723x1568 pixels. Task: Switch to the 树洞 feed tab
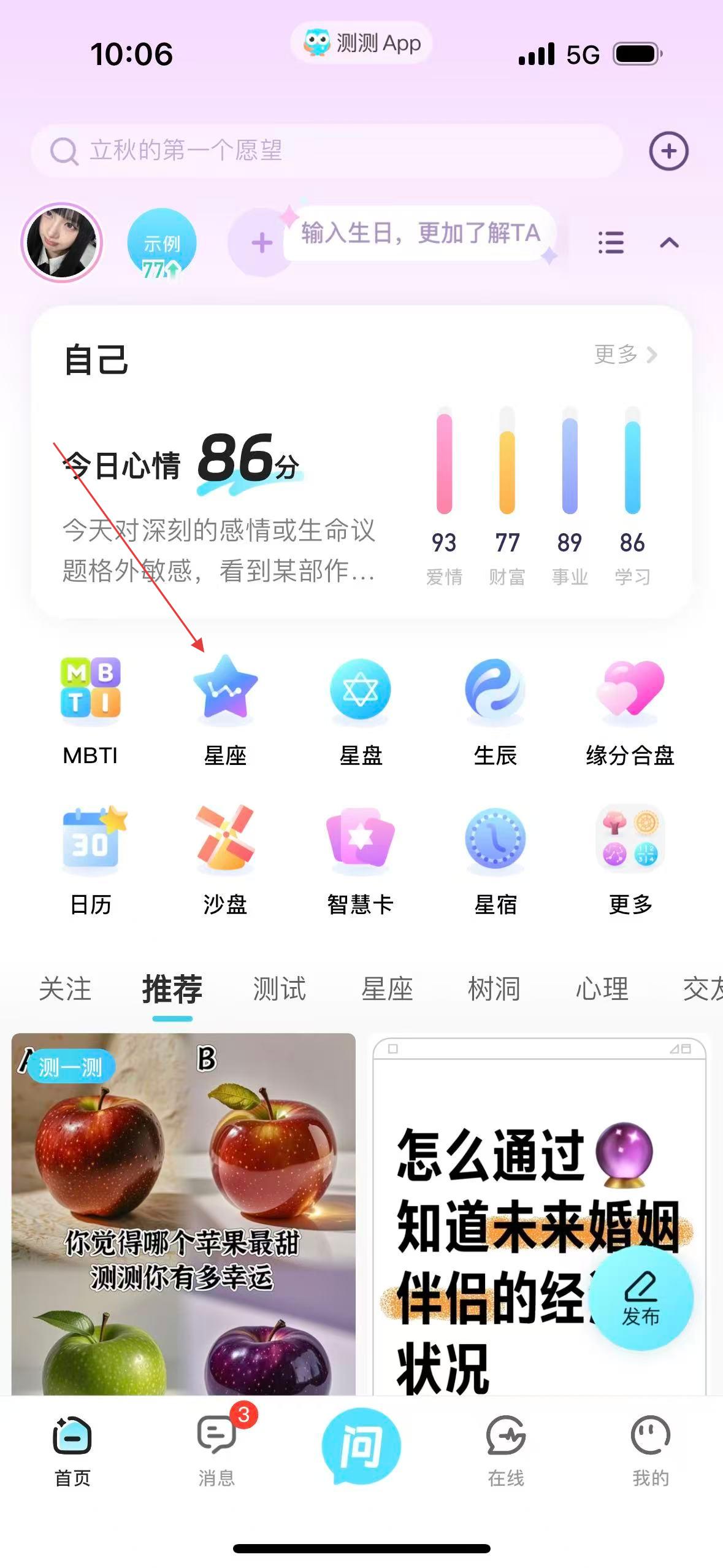[x=494, y=989]
